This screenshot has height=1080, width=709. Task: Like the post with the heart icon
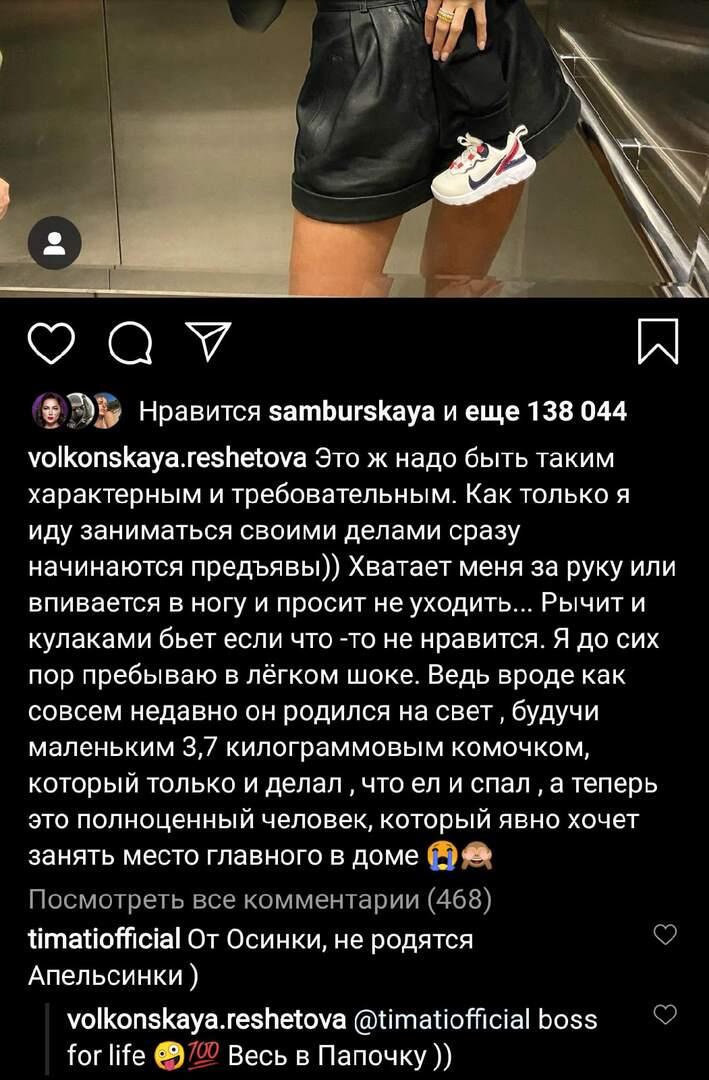51,343
